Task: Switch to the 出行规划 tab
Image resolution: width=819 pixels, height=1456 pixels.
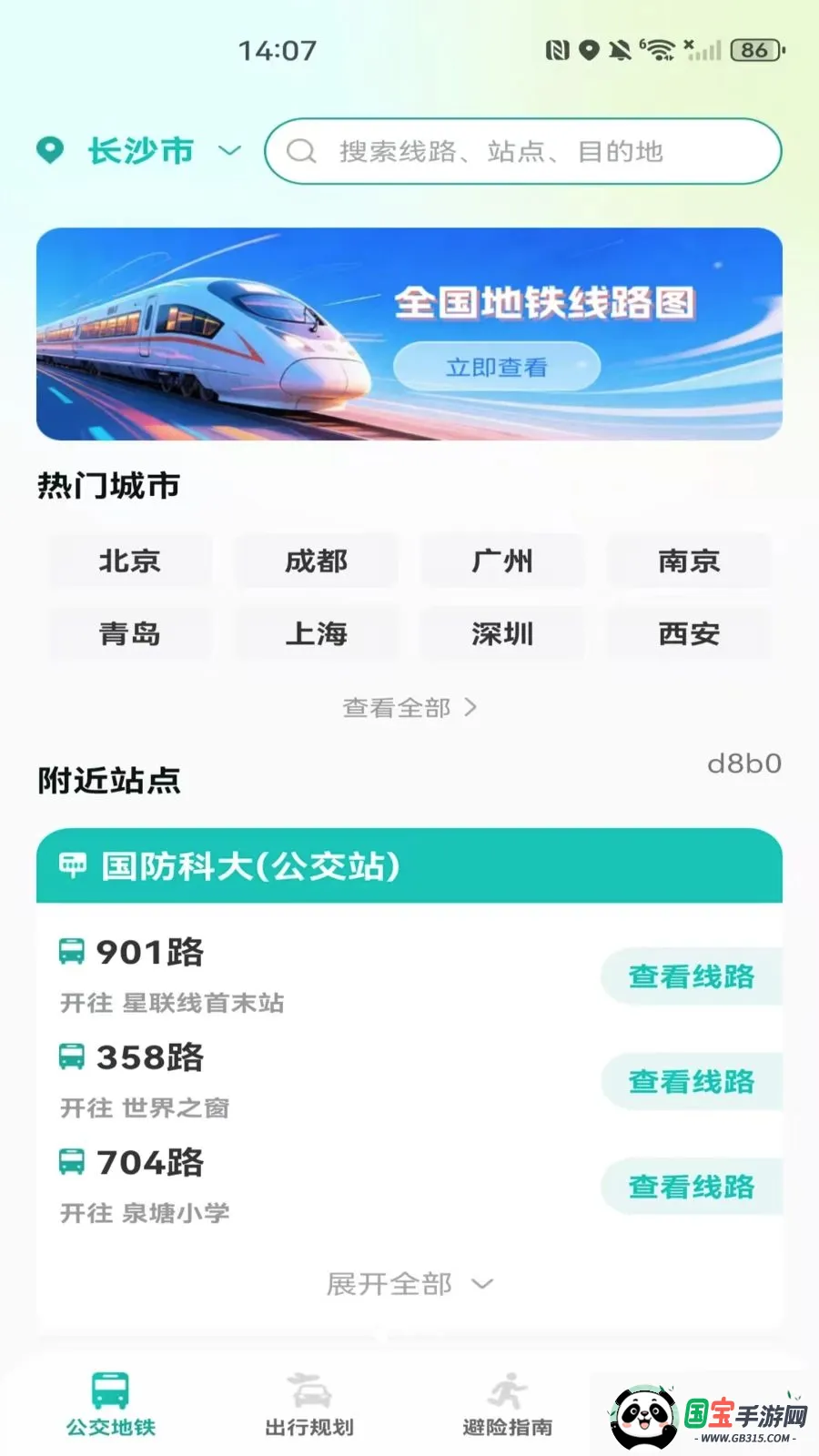Action: click(309, 1404)
